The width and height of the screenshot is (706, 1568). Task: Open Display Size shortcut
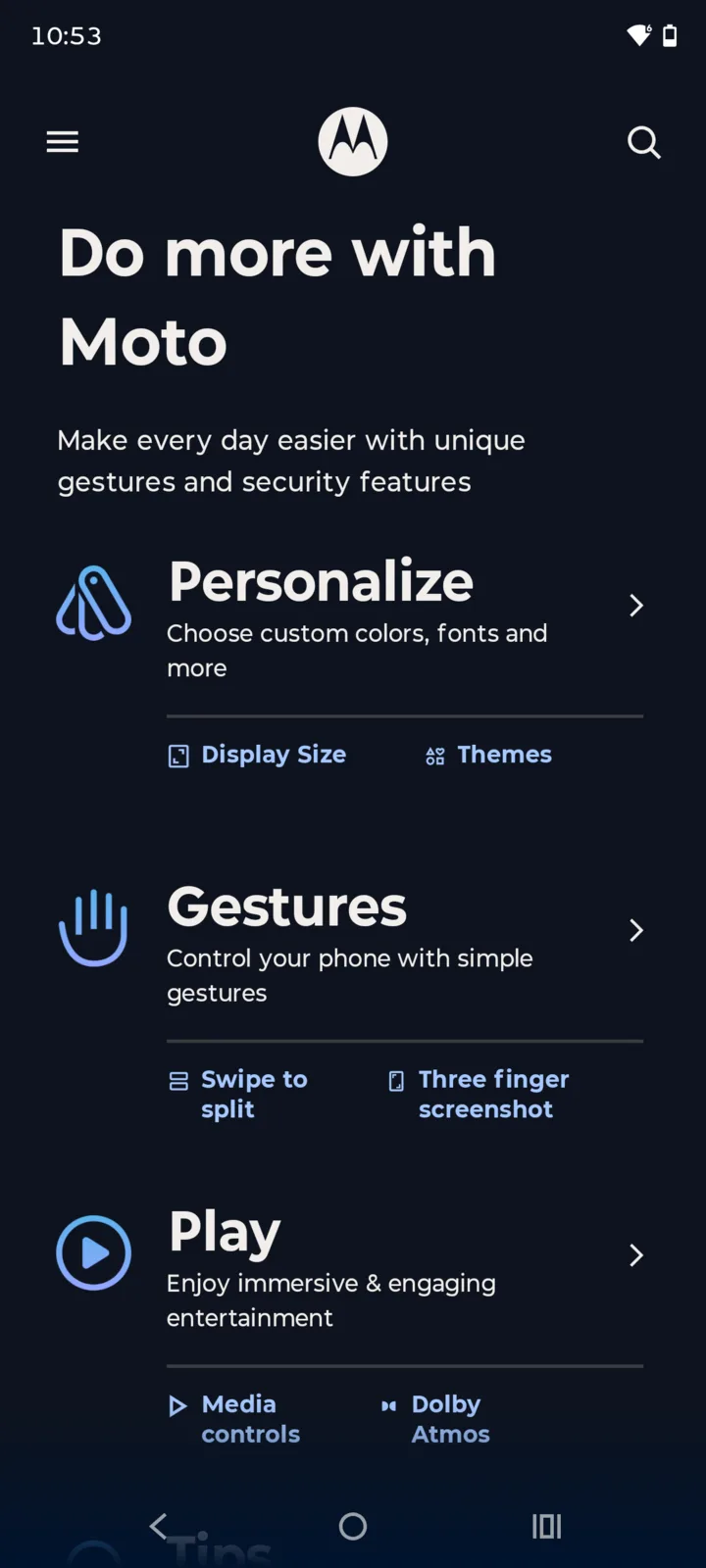coord(258,755)
